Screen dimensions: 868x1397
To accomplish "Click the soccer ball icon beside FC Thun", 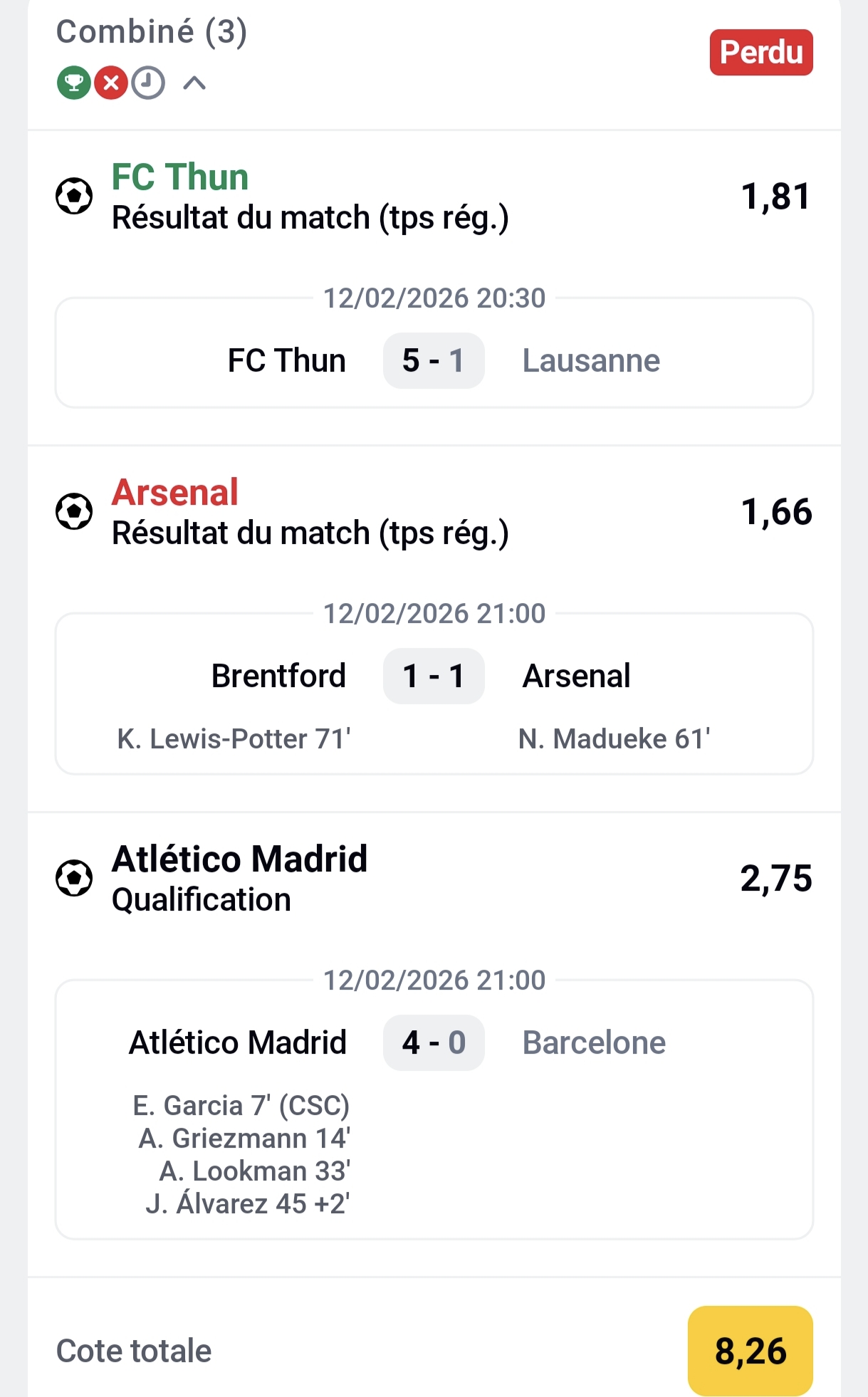I will (x=73, y=198).
